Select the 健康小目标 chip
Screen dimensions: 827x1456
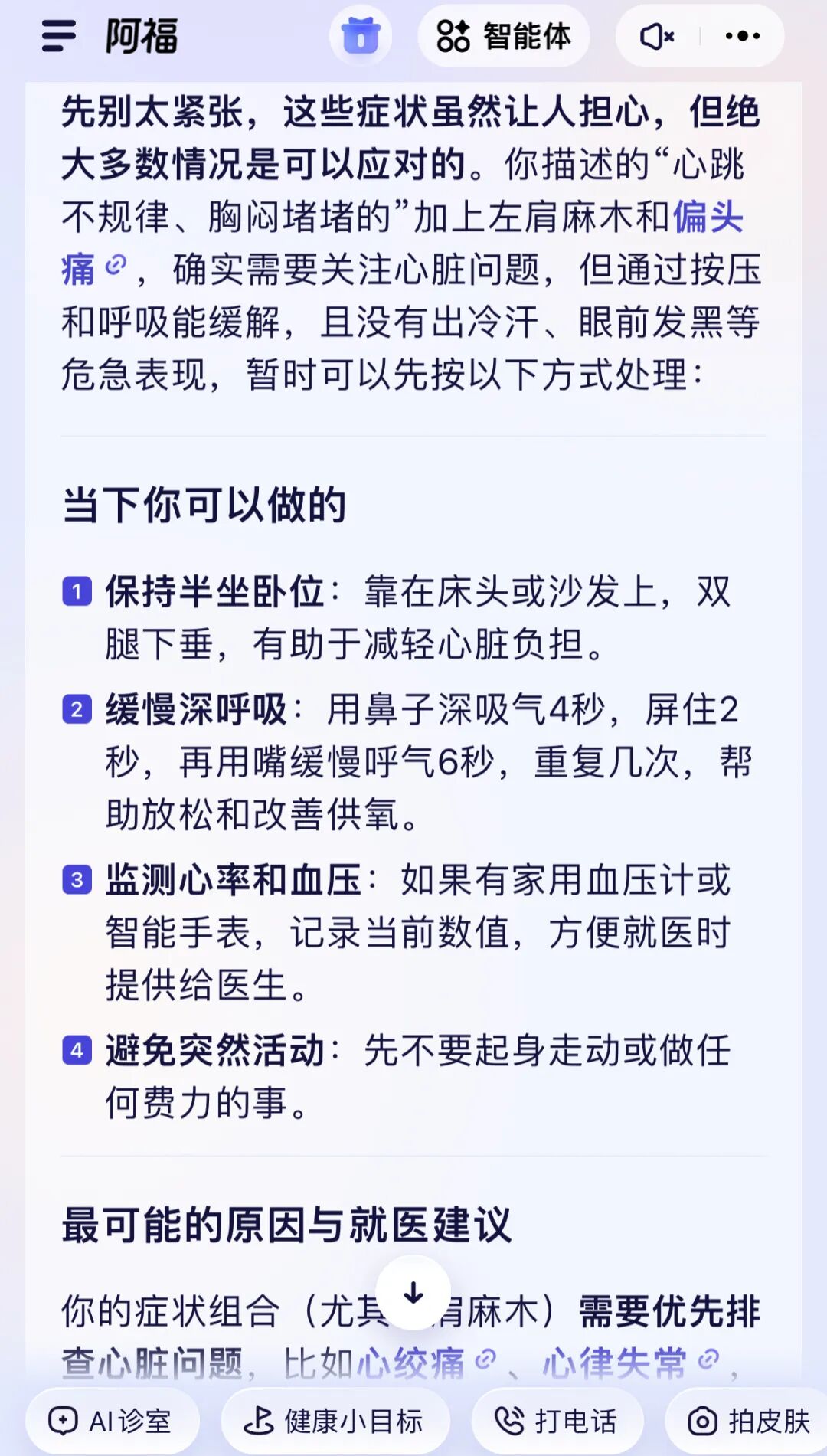335,1422
